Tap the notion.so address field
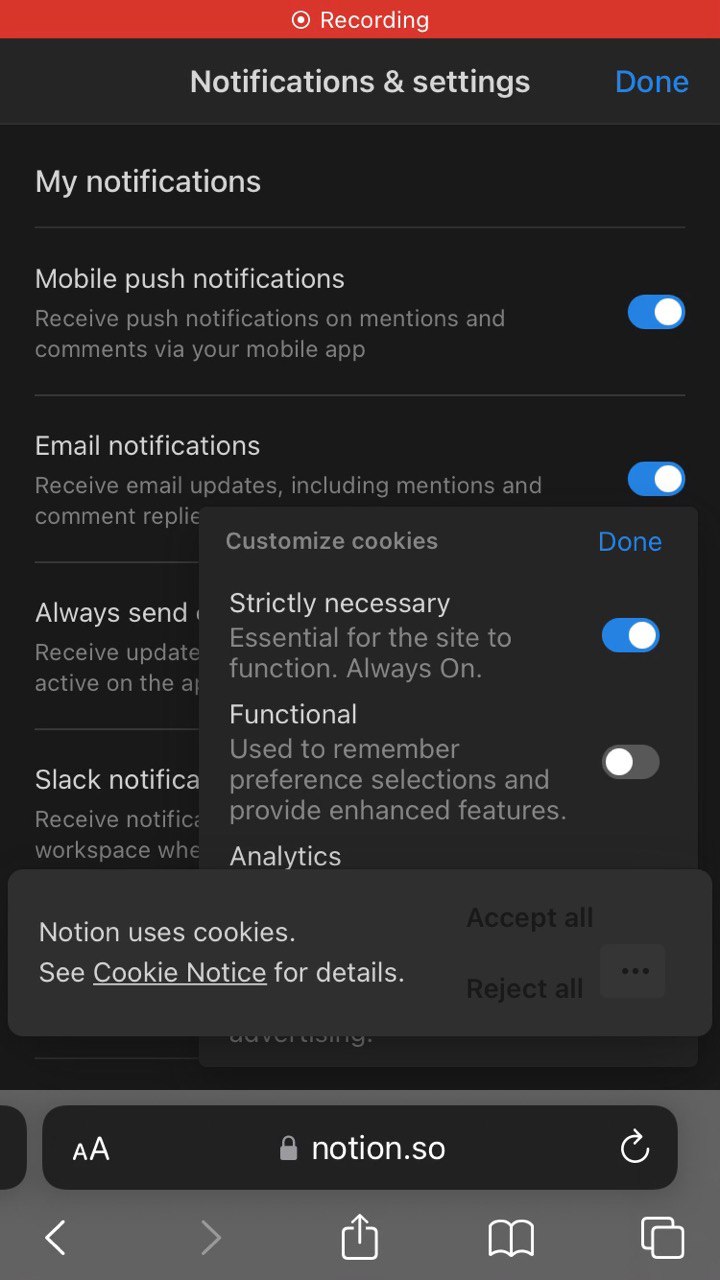Viewport: 720px width, 1280px height. [x=361, y=1147]
